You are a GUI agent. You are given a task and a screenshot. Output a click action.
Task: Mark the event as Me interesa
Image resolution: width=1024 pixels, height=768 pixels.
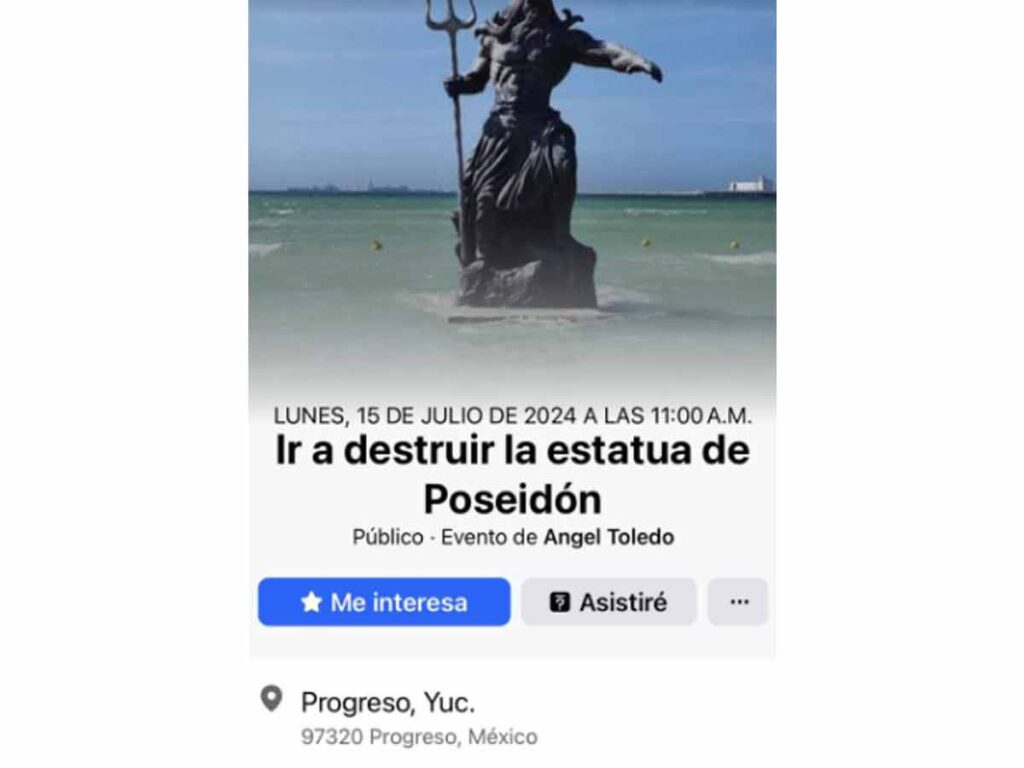(x=384, y=602)
